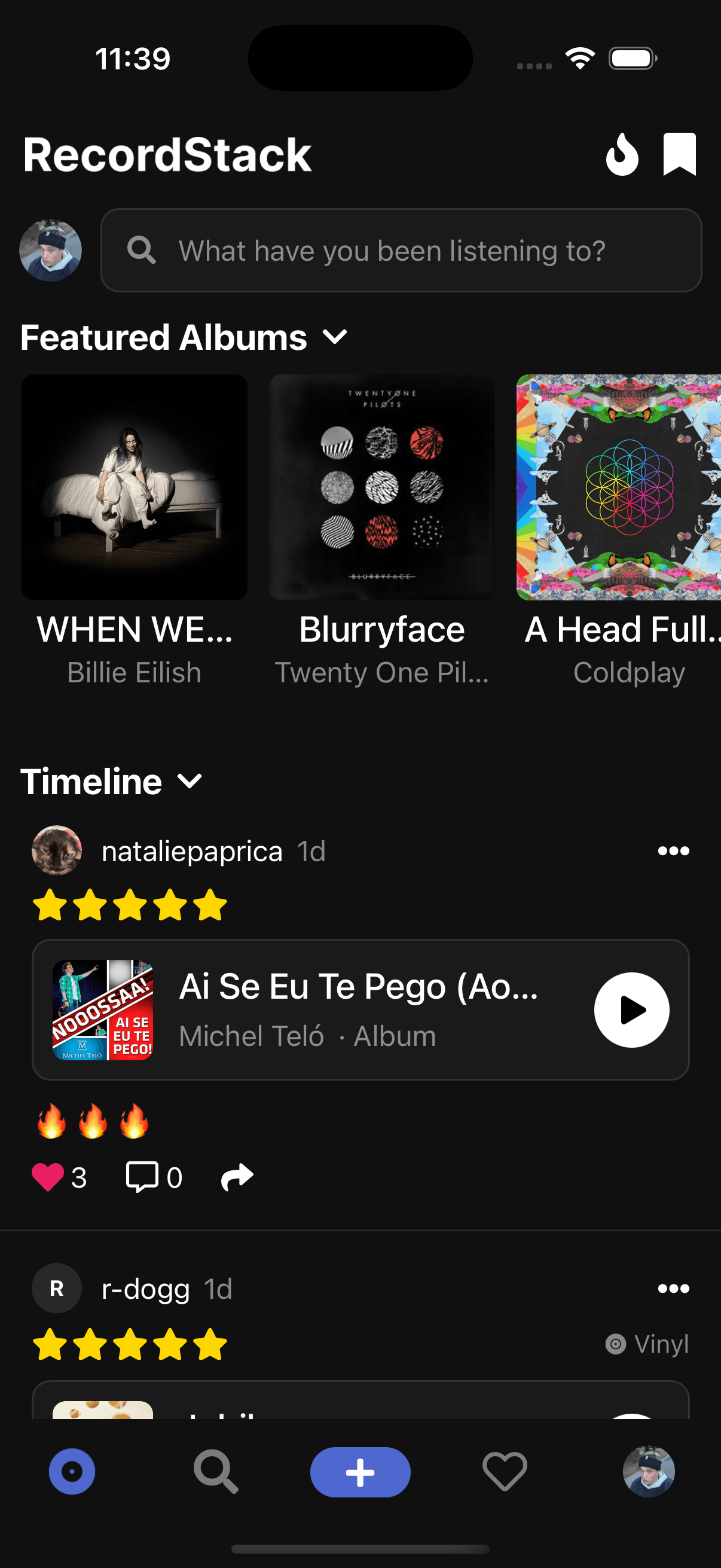Screen dimensions: 721x1568
Task: Open options menu on nataliepaprica's post
Action: [674, 850]
